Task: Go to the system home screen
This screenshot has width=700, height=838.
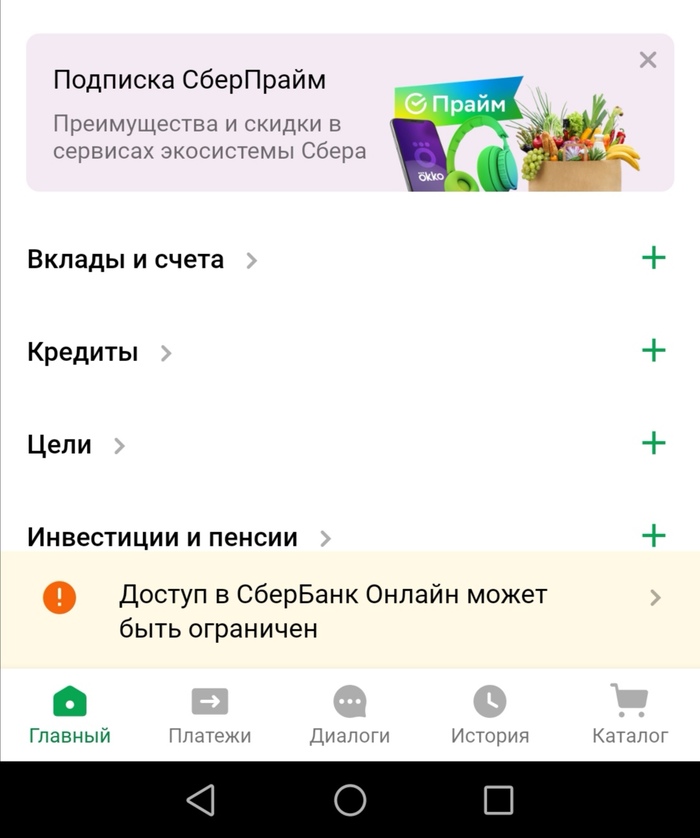Action: [x=350, y=799]
